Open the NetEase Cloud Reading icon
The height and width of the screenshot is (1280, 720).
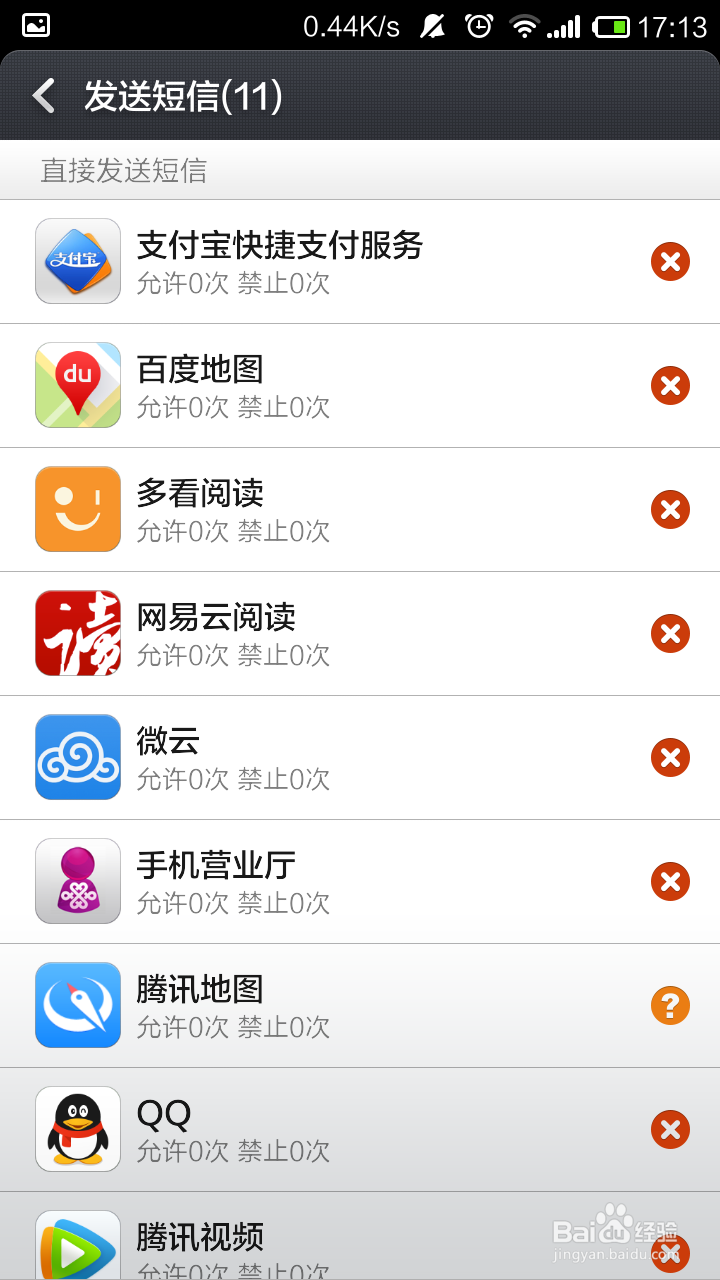click(x=77, y=633)
